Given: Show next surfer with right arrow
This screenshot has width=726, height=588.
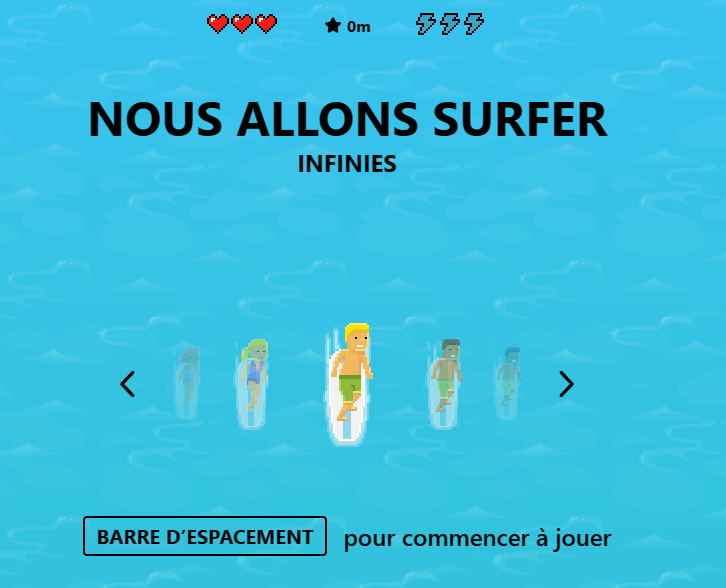Looking at the screenshot, I should 566,384.
